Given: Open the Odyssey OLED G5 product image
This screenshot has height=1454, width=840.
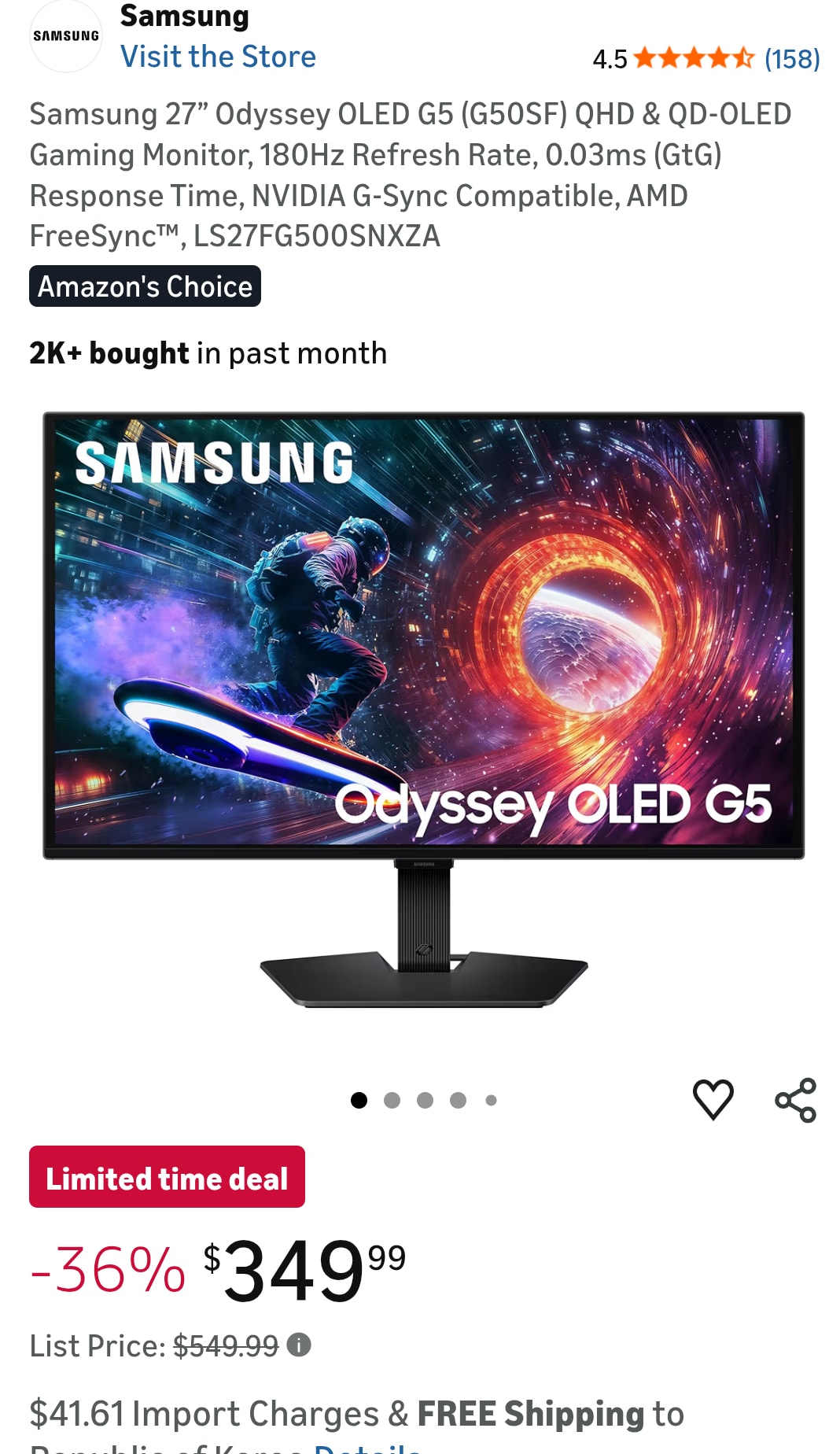Looking at the screenshot, I should tap(423, 708).
